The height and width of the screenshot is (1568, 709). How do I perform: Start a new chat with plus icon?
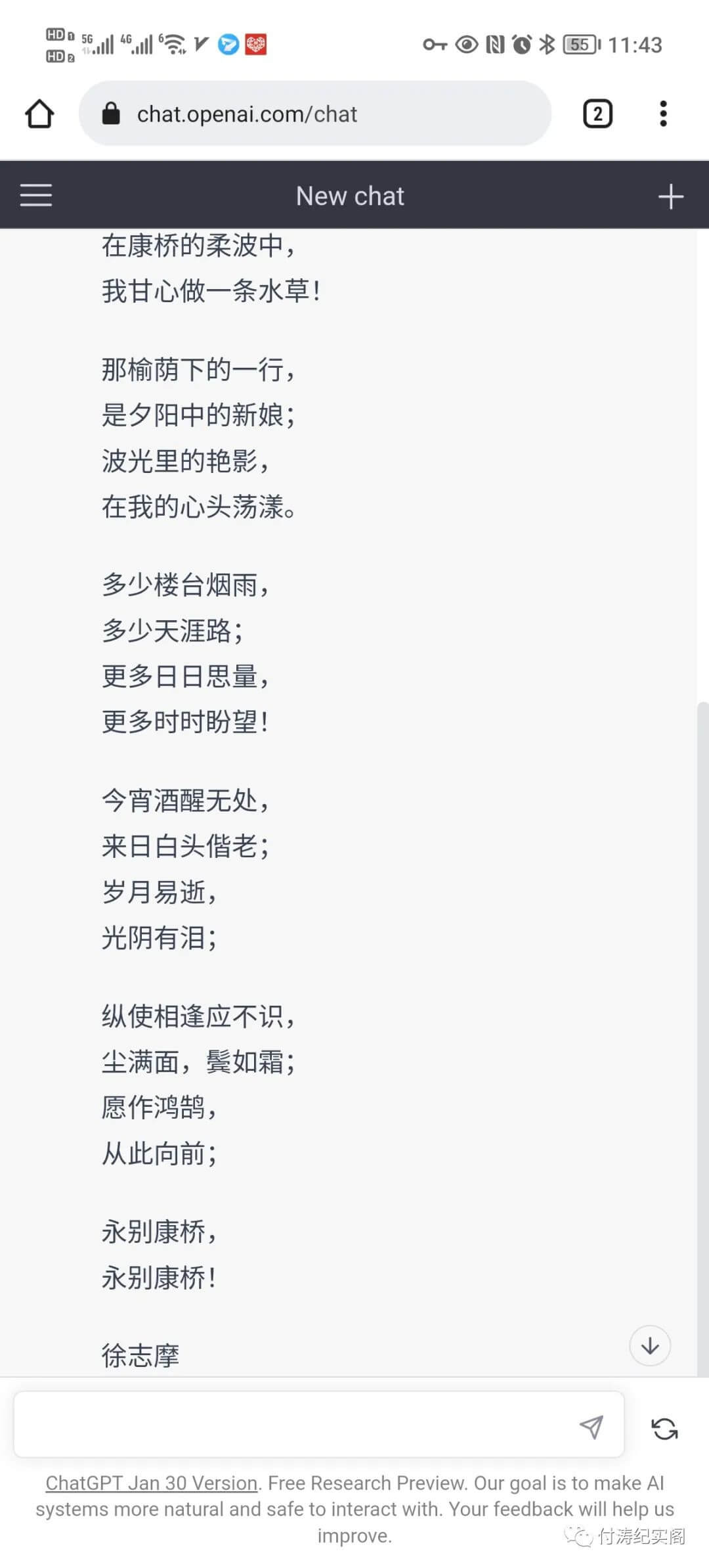pyautogui.click(x=671, y=196)
